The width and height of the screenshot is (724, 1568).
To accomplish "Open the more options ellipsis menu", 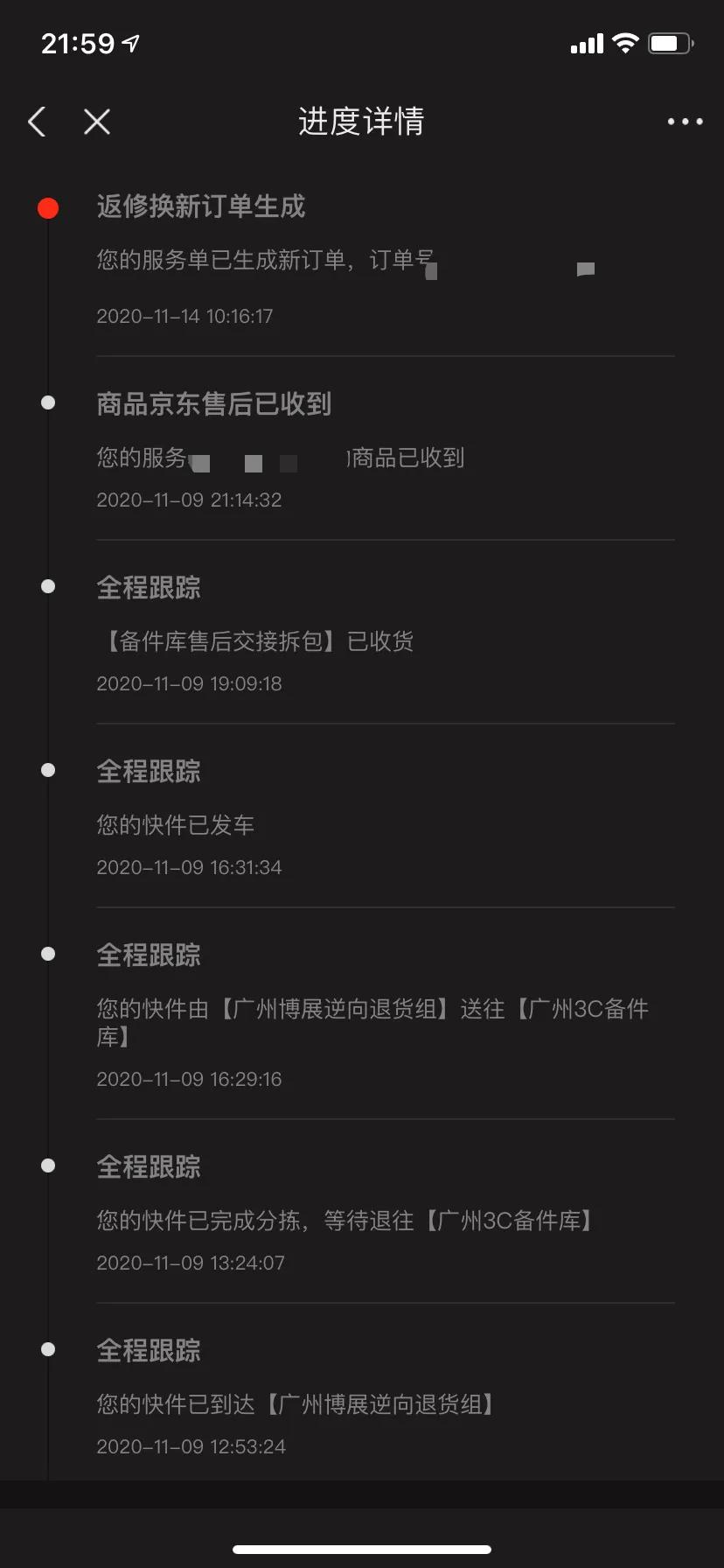I will tap(684, 122).
